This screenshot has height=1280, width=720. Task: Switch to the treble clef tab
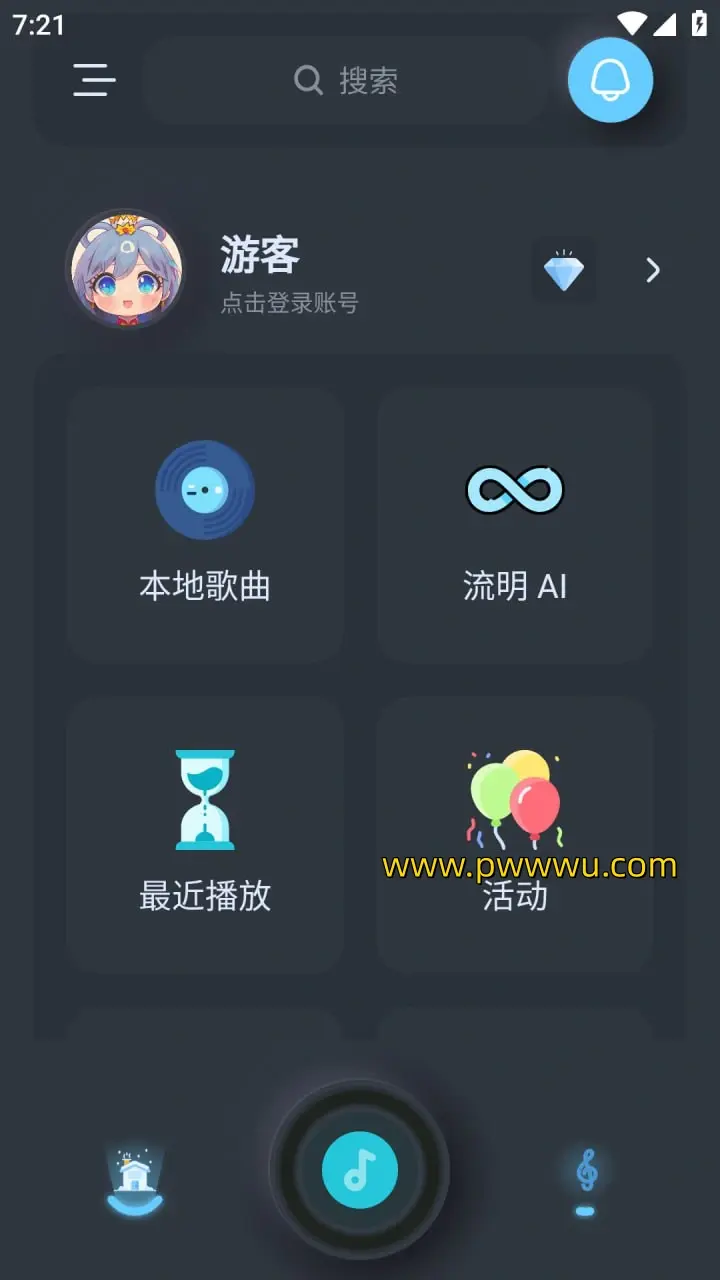[x=587, y=1178]
